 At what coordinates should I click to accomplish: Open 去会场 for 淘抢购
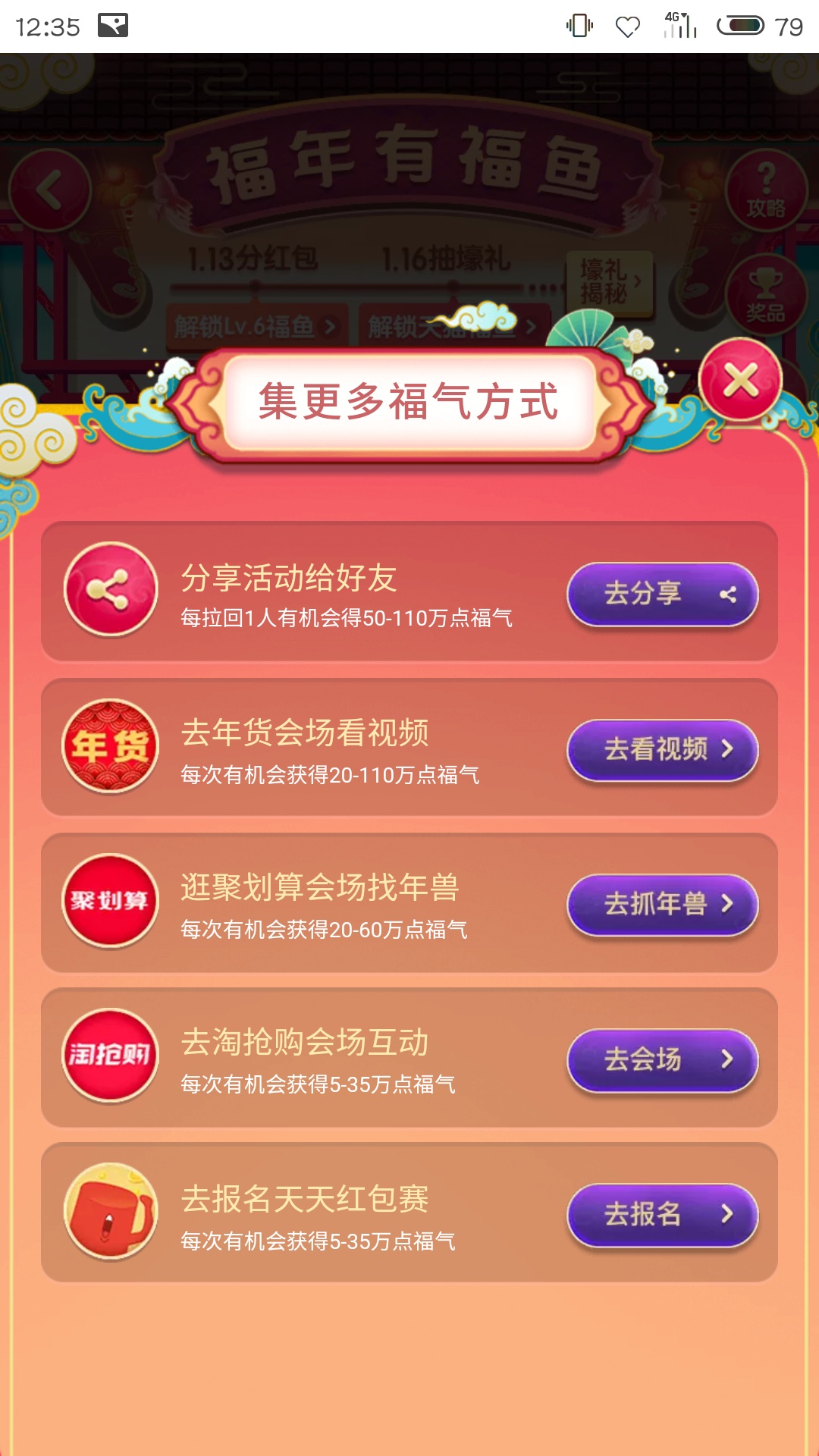[x=662, y=1059]
